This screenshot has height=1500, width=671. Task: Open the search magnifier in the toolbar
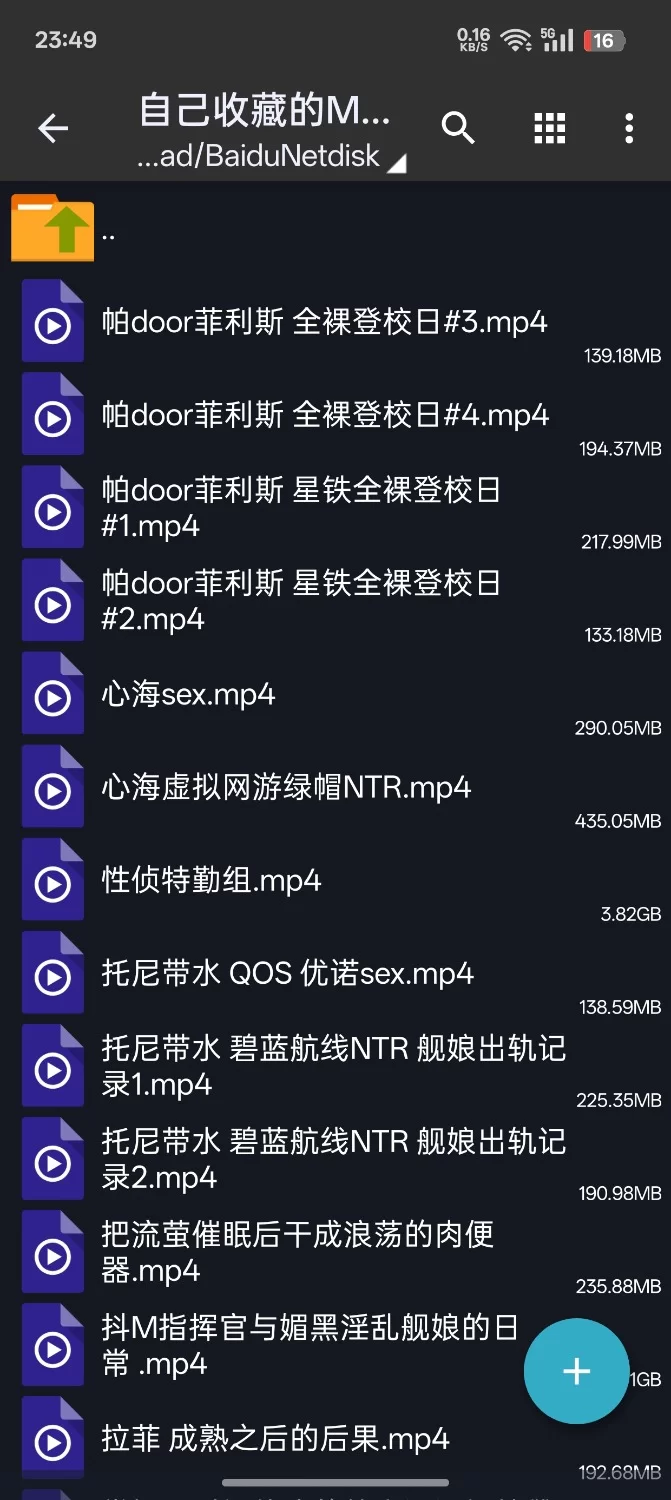coord(458,128)
